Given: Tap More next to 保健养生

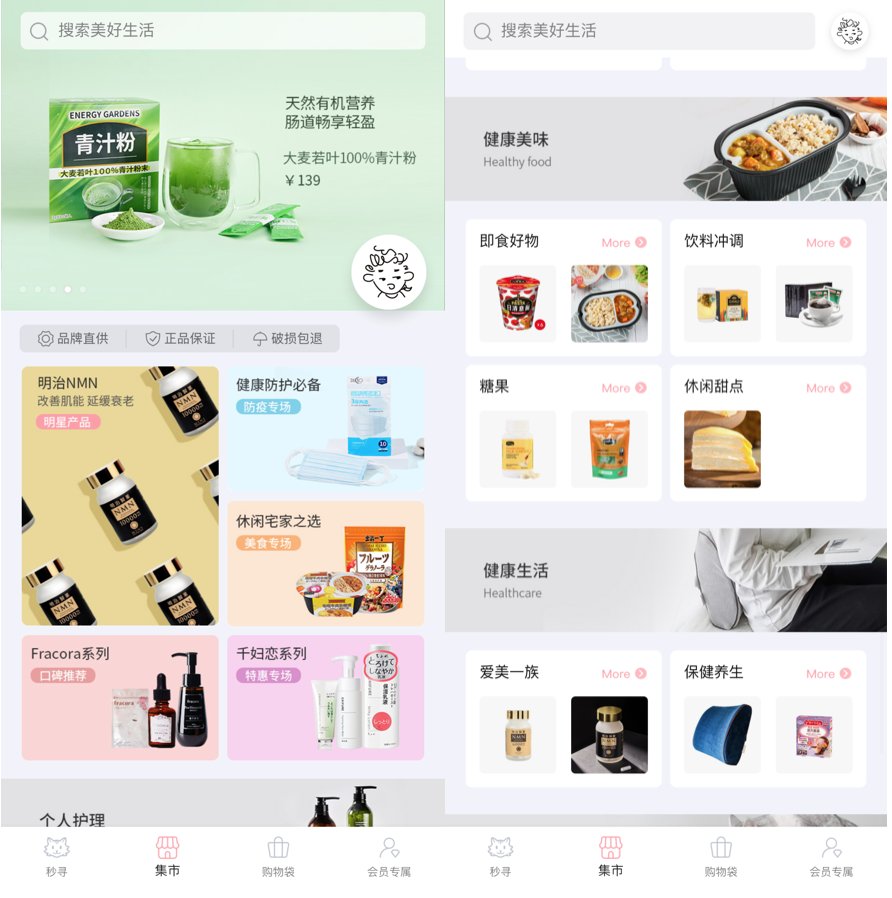Looking at the screenshot, I should tap(829, 674).
